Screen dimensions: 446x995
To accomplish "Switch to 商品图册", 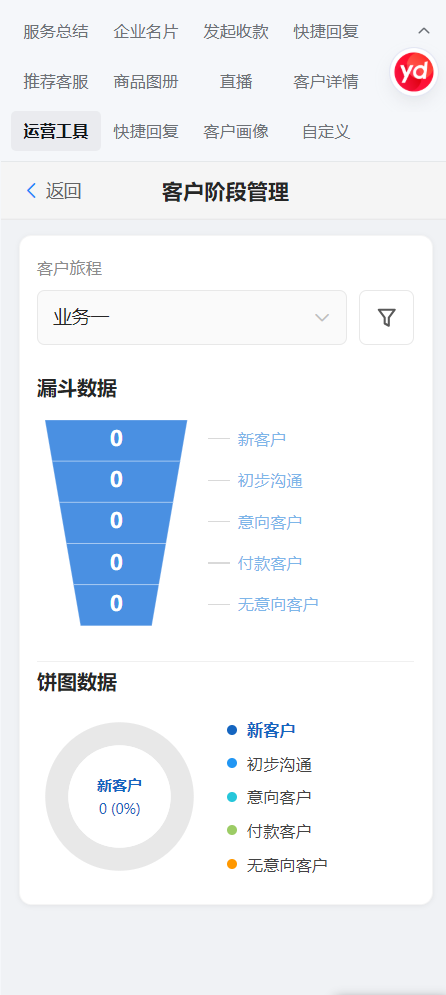I will [x=146, y=81].
